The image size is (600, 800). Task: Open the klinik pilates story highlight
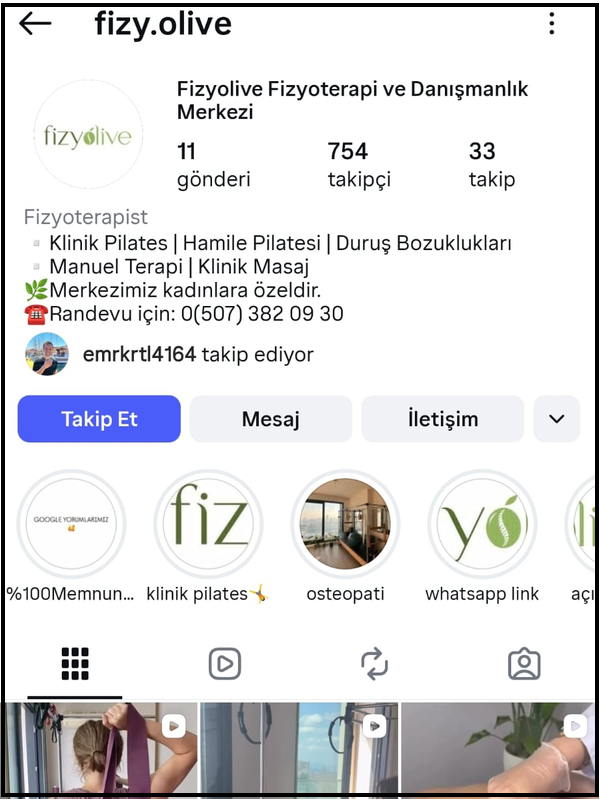(x=208, y=525)
